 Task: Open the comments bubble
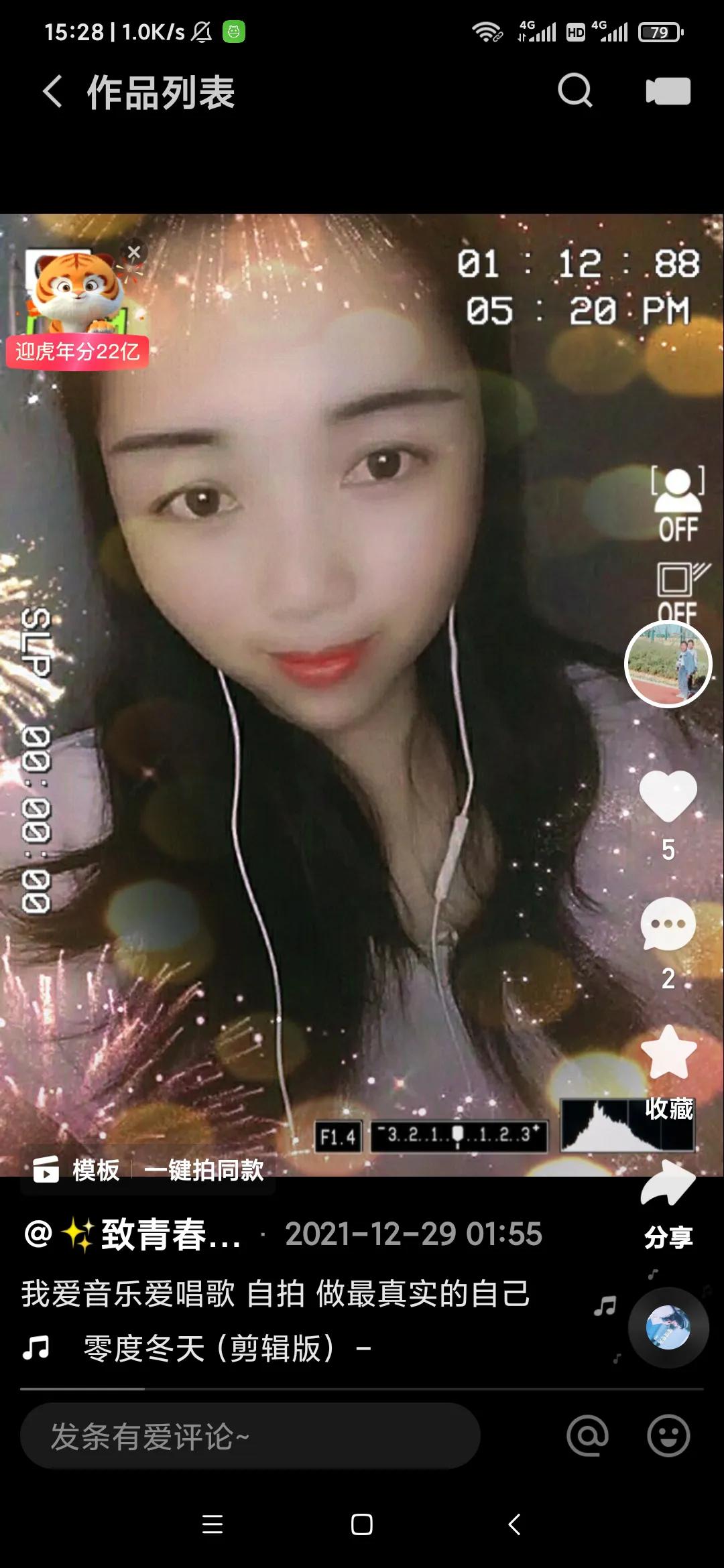tap(668, 925)
